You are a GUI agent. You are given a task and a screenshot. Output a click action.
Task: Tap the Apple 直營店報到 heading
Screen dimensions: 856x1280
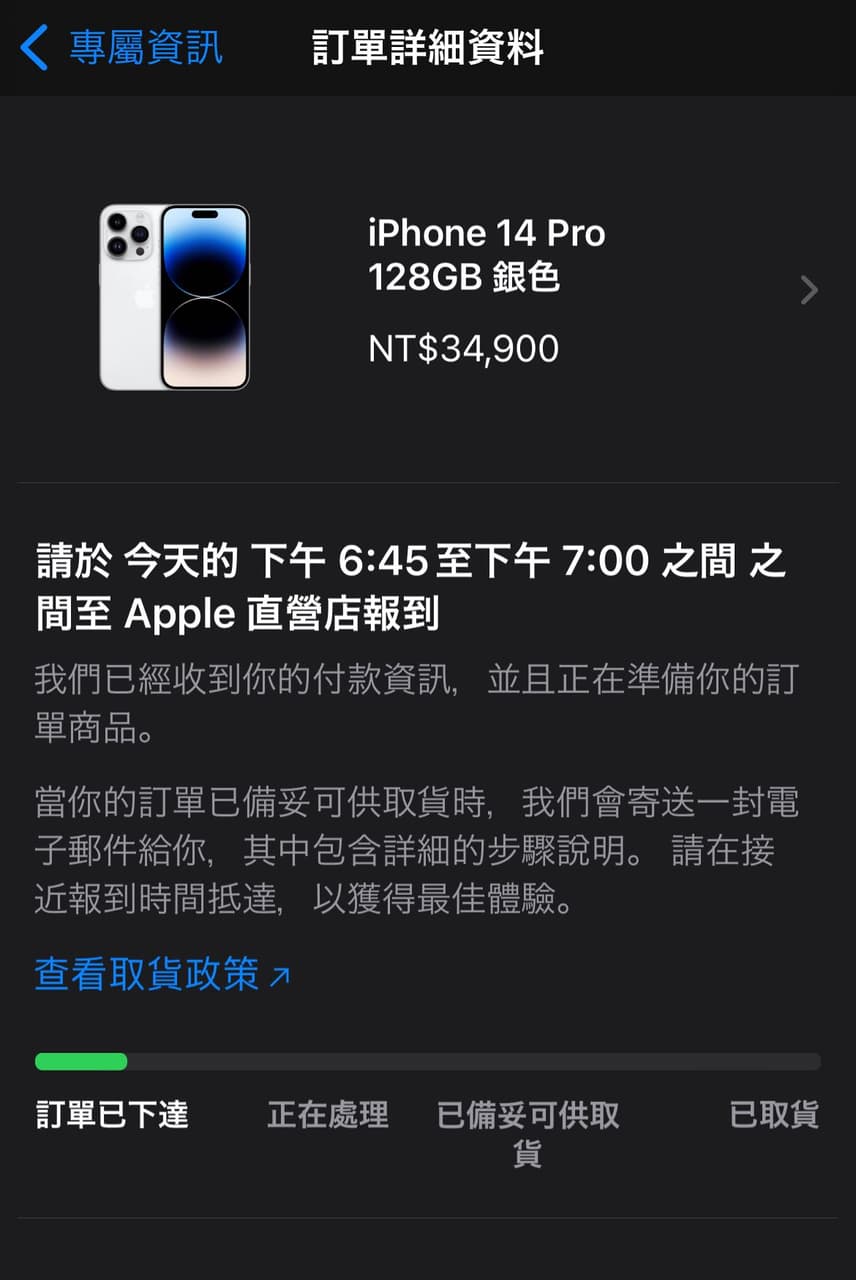tap(270, 615)
